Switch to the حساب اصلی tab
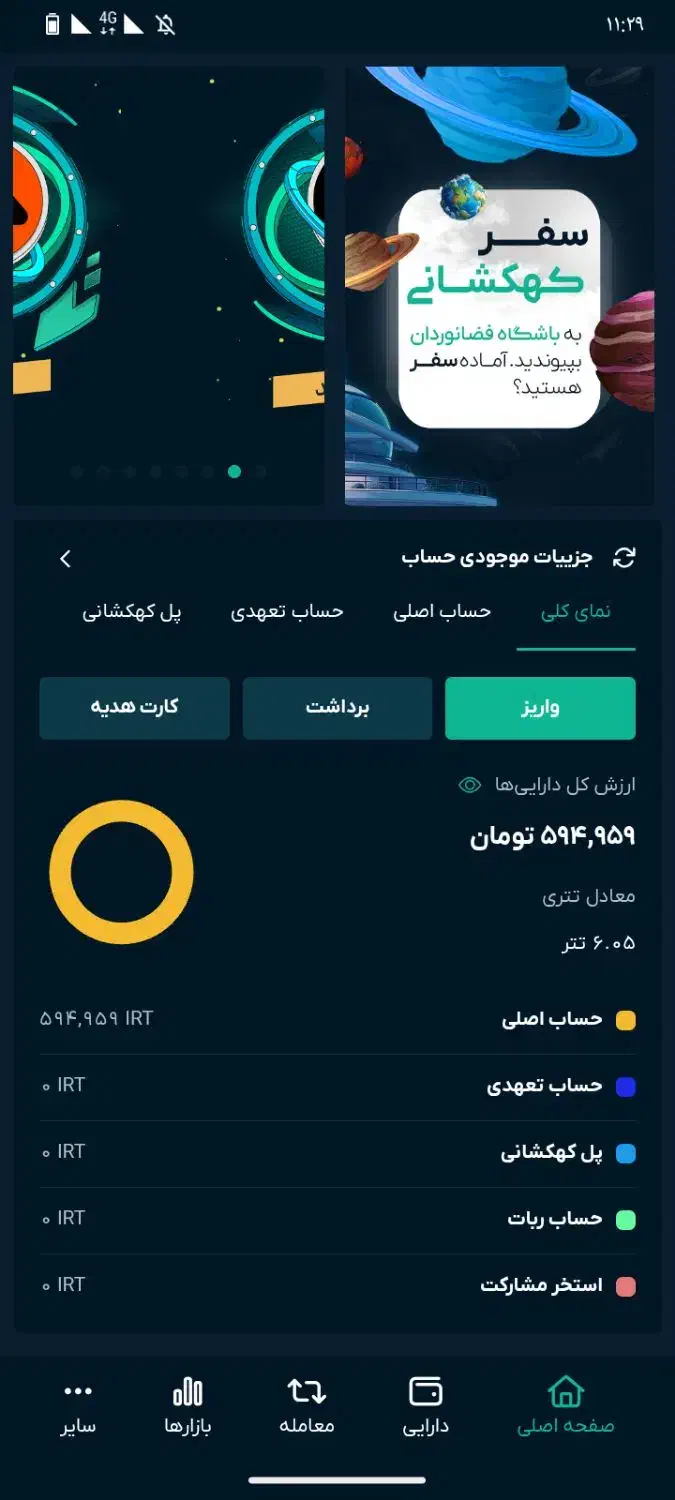675x1500 pixels. tap(442, 612)
